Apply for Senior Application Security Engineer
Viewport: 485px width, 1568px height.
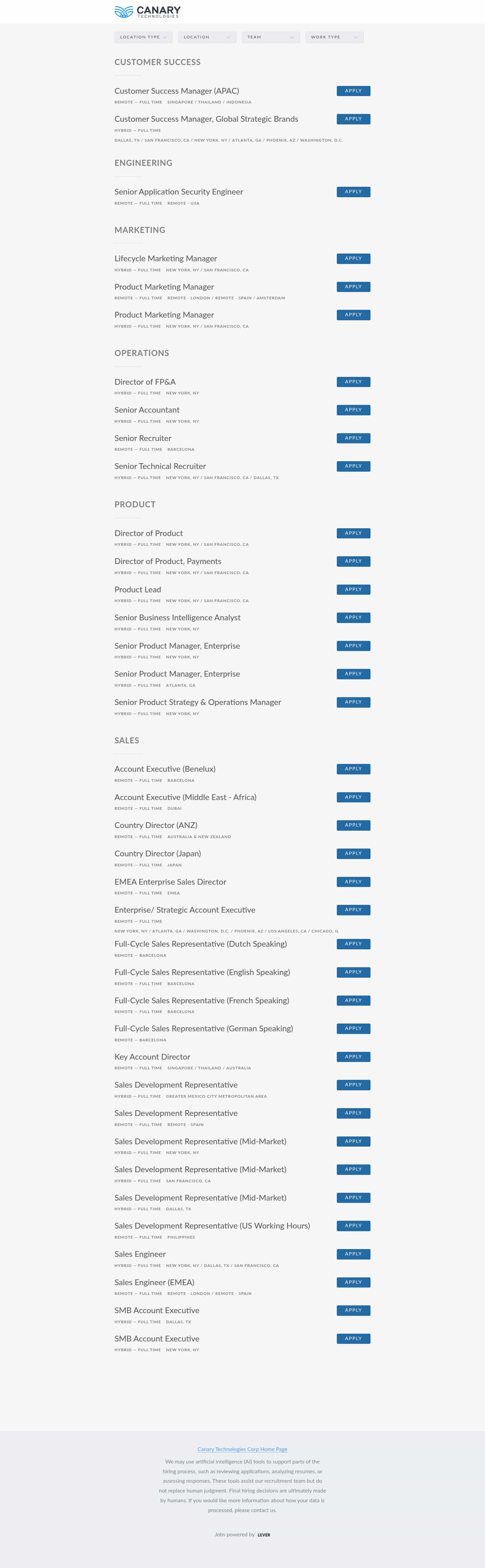[x=353, y=192]
